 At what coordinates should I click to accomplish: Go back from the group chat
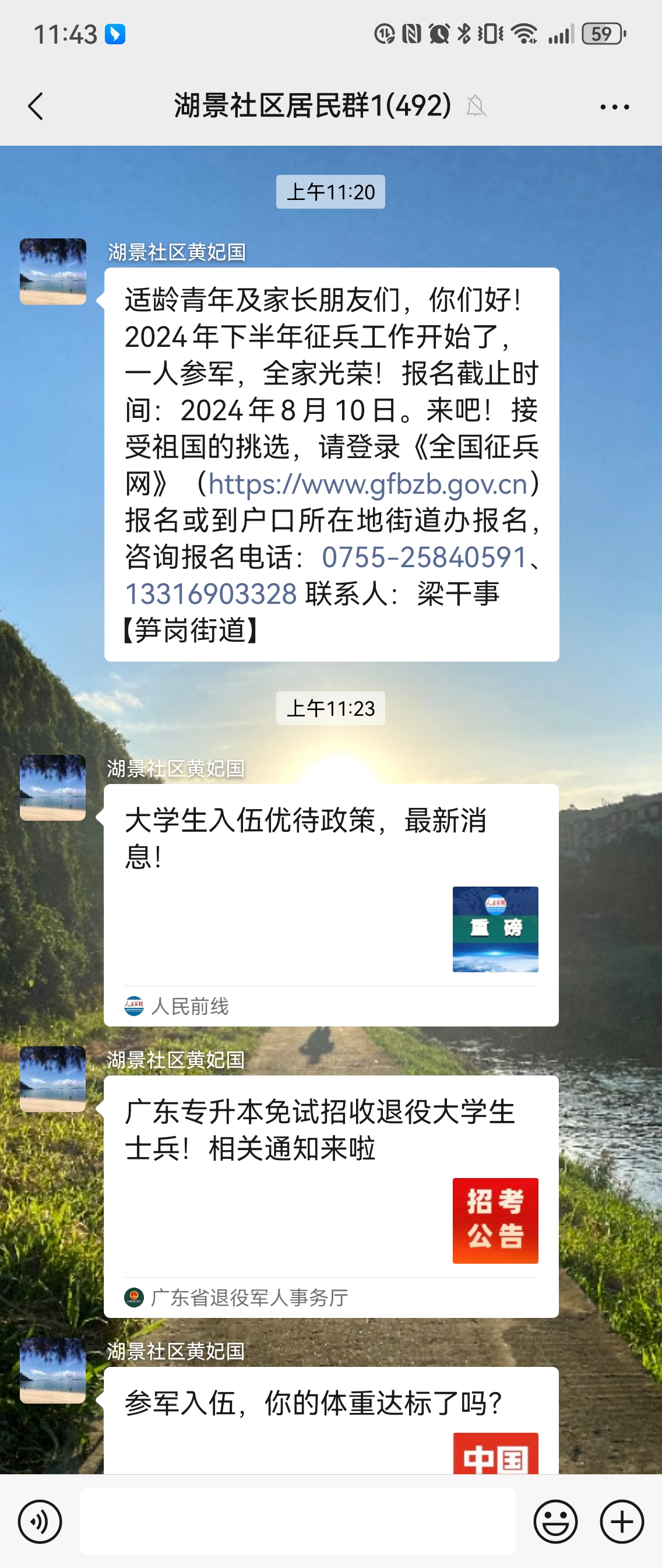[37, 107]
